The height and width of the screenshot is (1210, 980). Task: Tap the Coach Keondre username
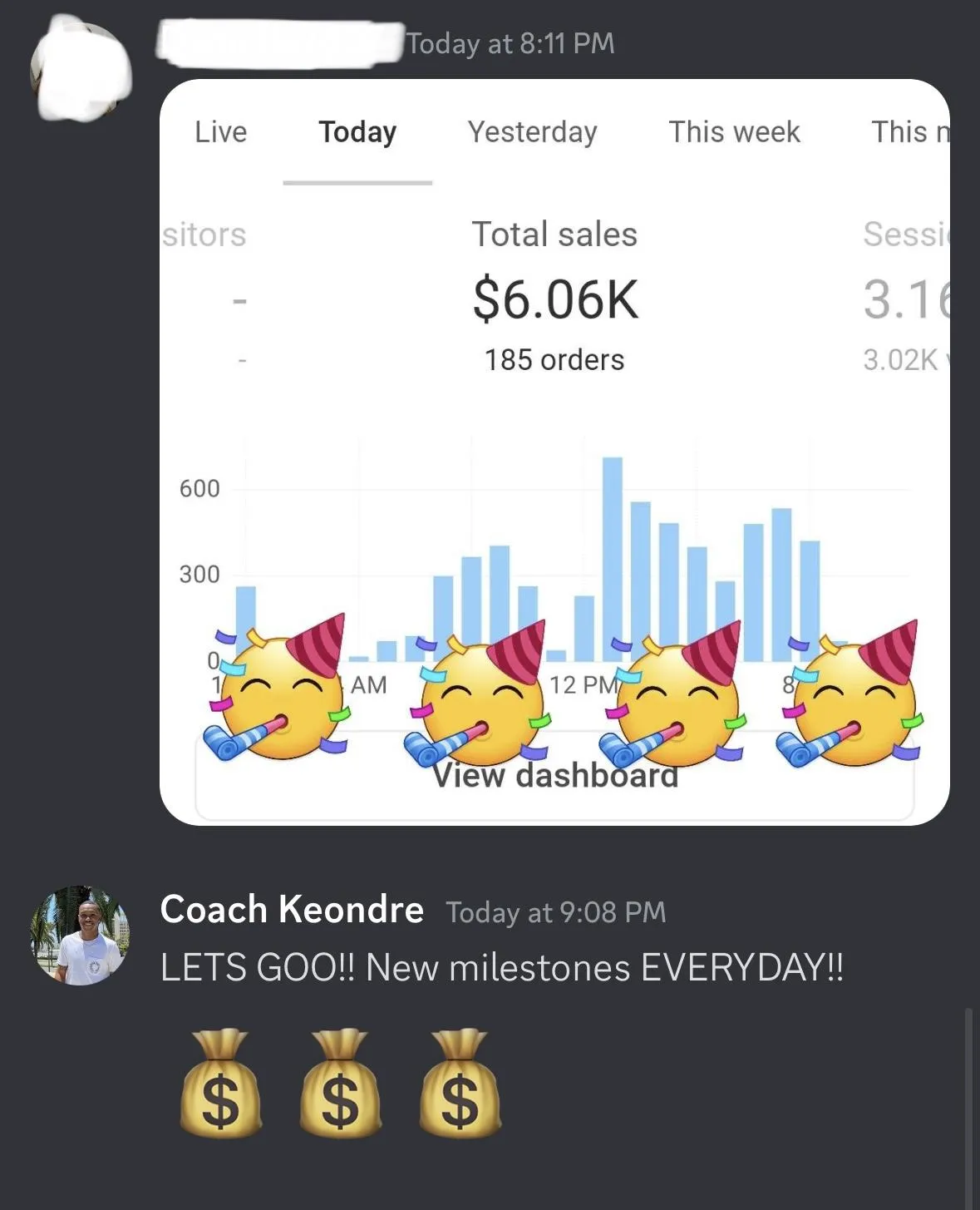point(292,910)
